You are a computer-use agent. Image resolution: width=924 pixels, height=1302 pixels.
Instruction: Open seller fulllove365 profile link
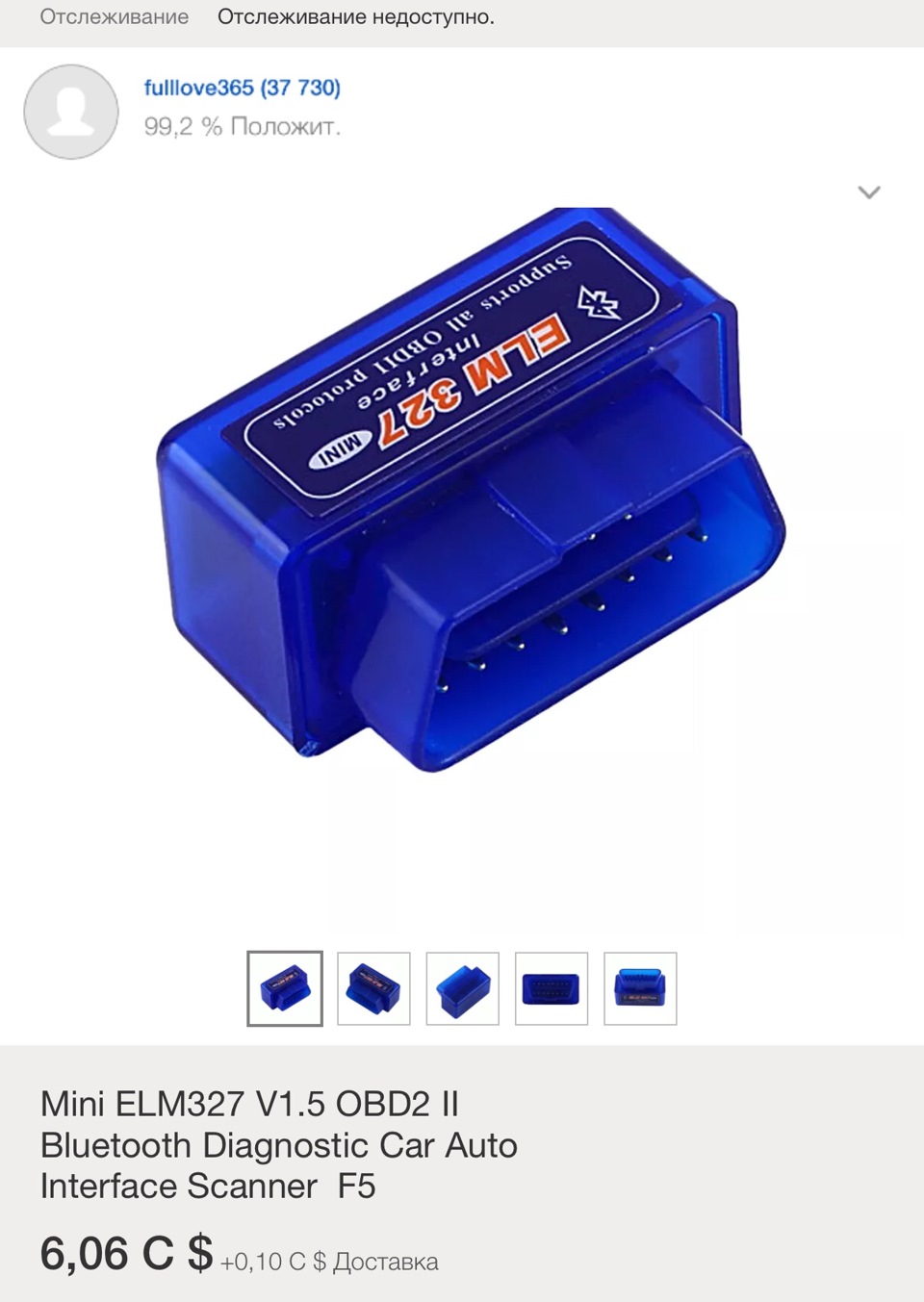(242, 88)
